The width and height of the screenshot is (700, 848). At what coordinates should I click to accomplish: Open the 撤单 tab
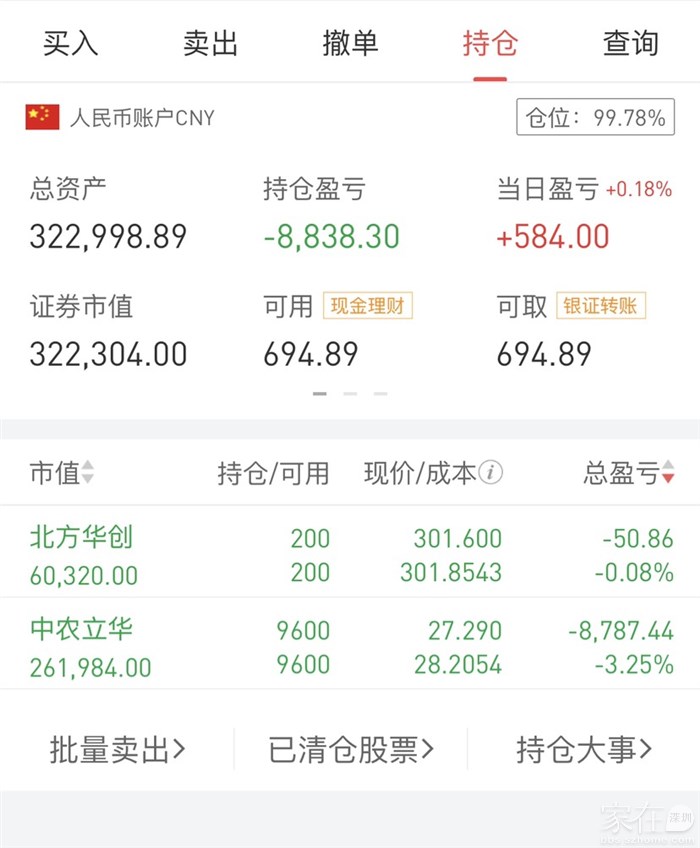[x=350, y=43]
